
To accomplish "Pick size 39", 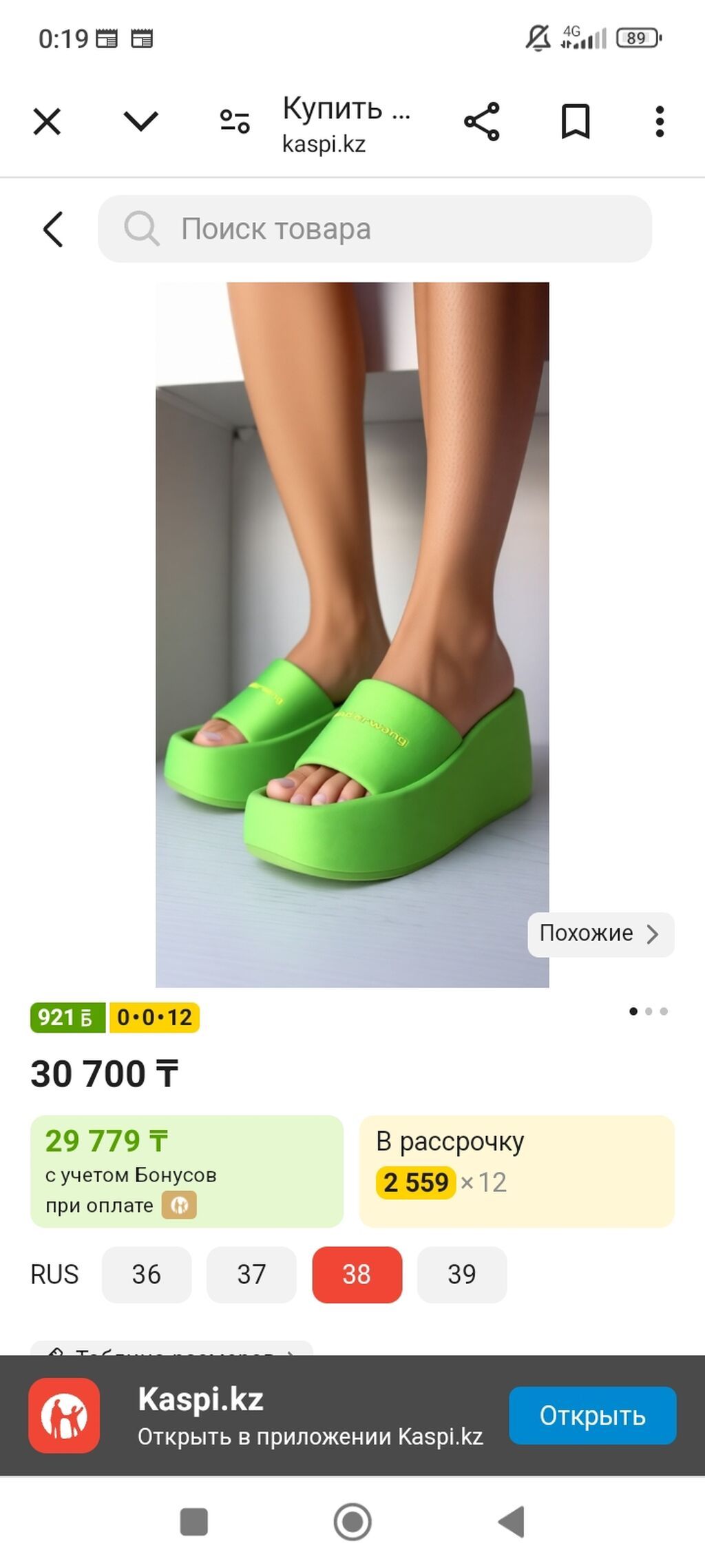I will tap(462, 1275).
